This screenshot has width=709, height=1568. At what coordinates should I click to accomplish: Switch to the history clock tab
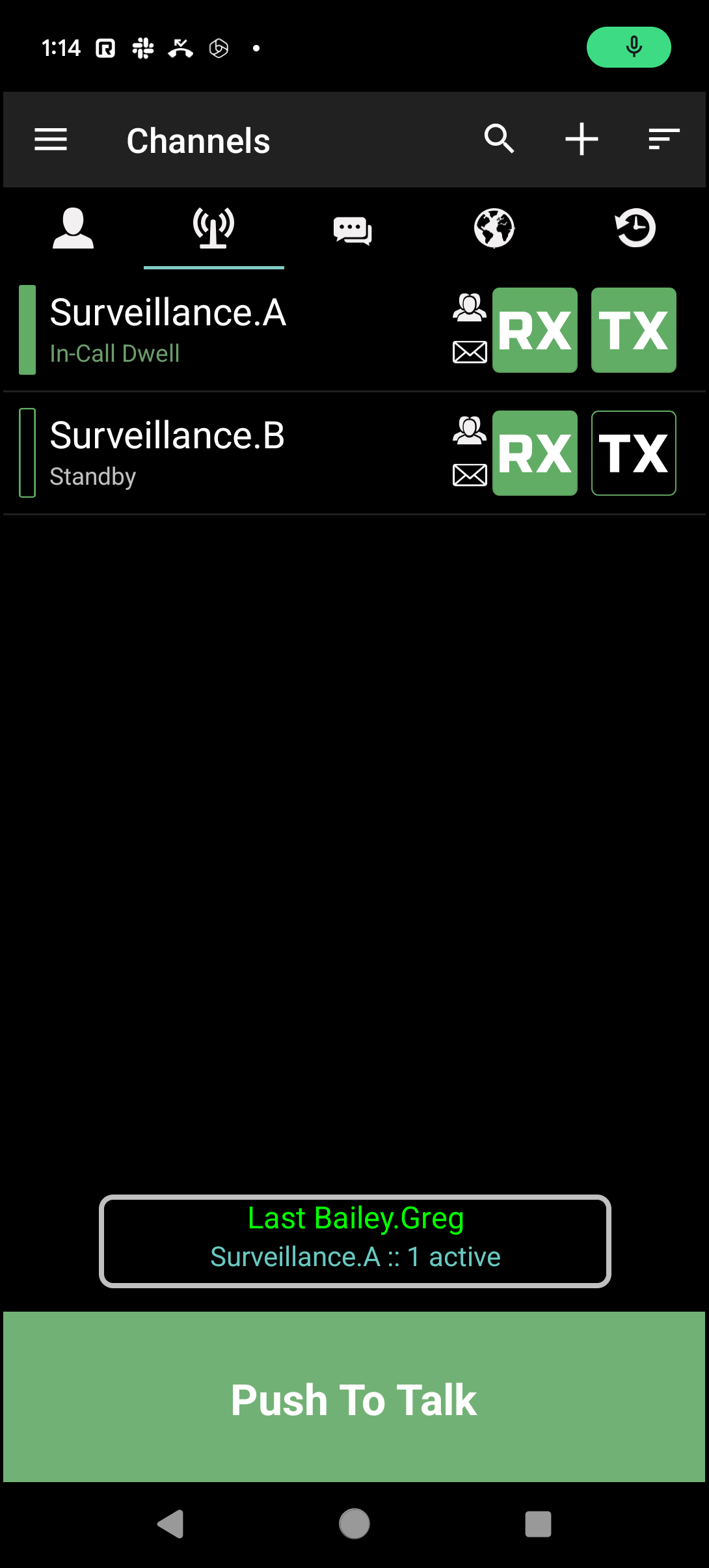point(635,228)
